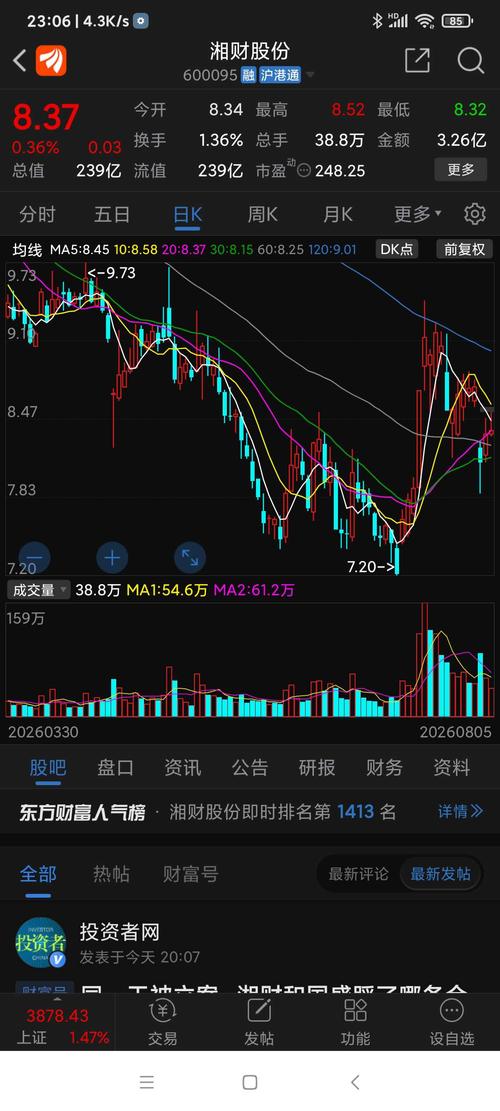The width and height of the screenshot is (500, 1111).
Task: Switch to the 公告 tab
Action: click(x=250, y=767)
